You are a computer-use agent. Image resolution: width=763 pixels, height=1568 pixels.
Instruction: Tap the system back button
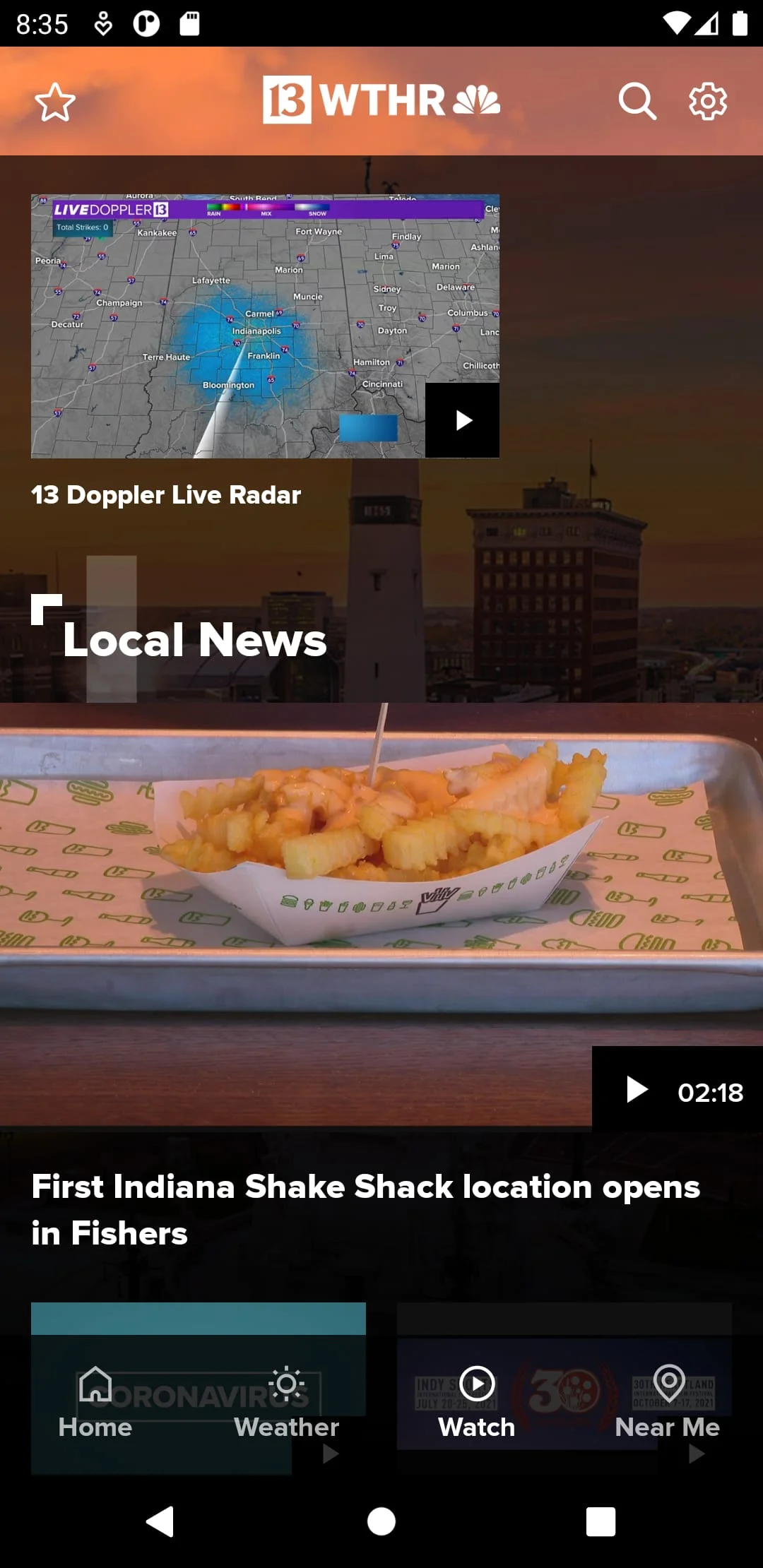click(x=160, y=1521)
